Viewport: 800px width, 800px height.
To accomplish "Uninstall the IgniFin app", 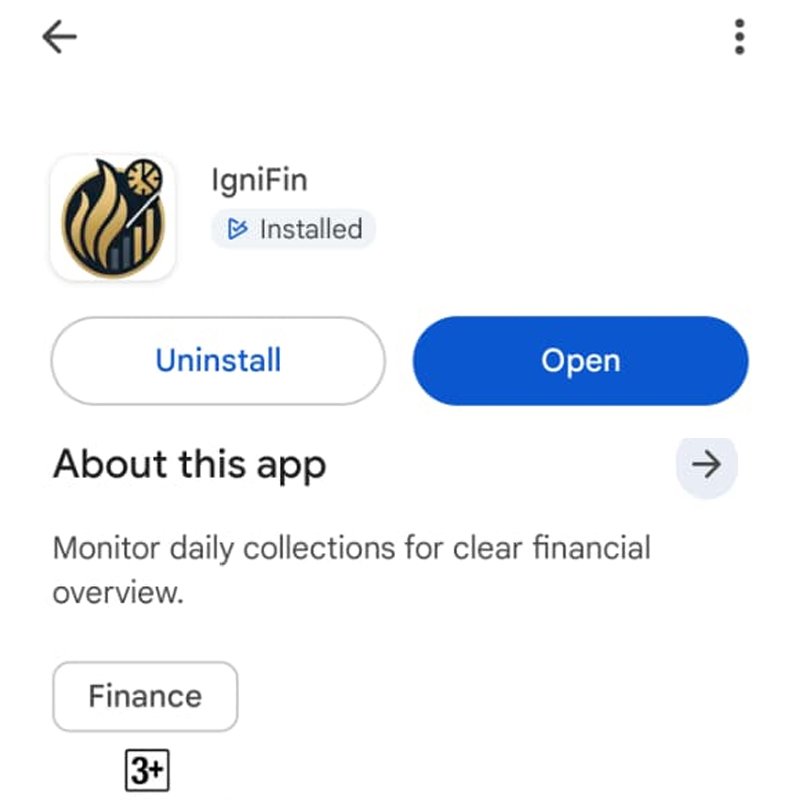I will pos(218,361).
